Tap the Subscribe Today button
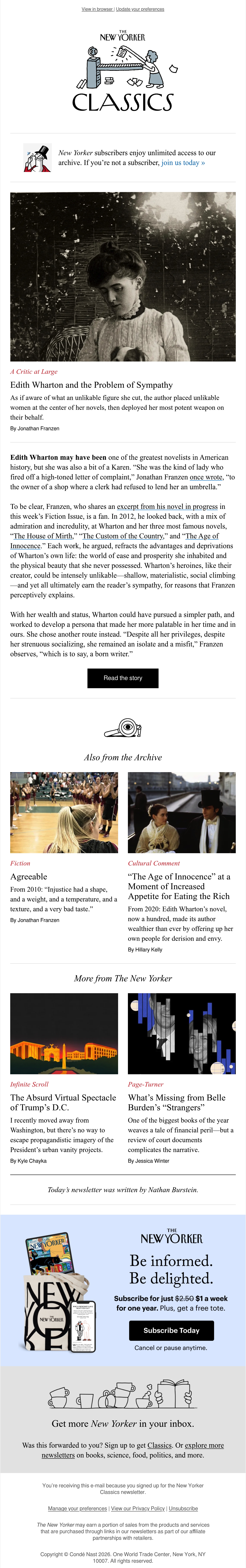 pos(171,1330)
